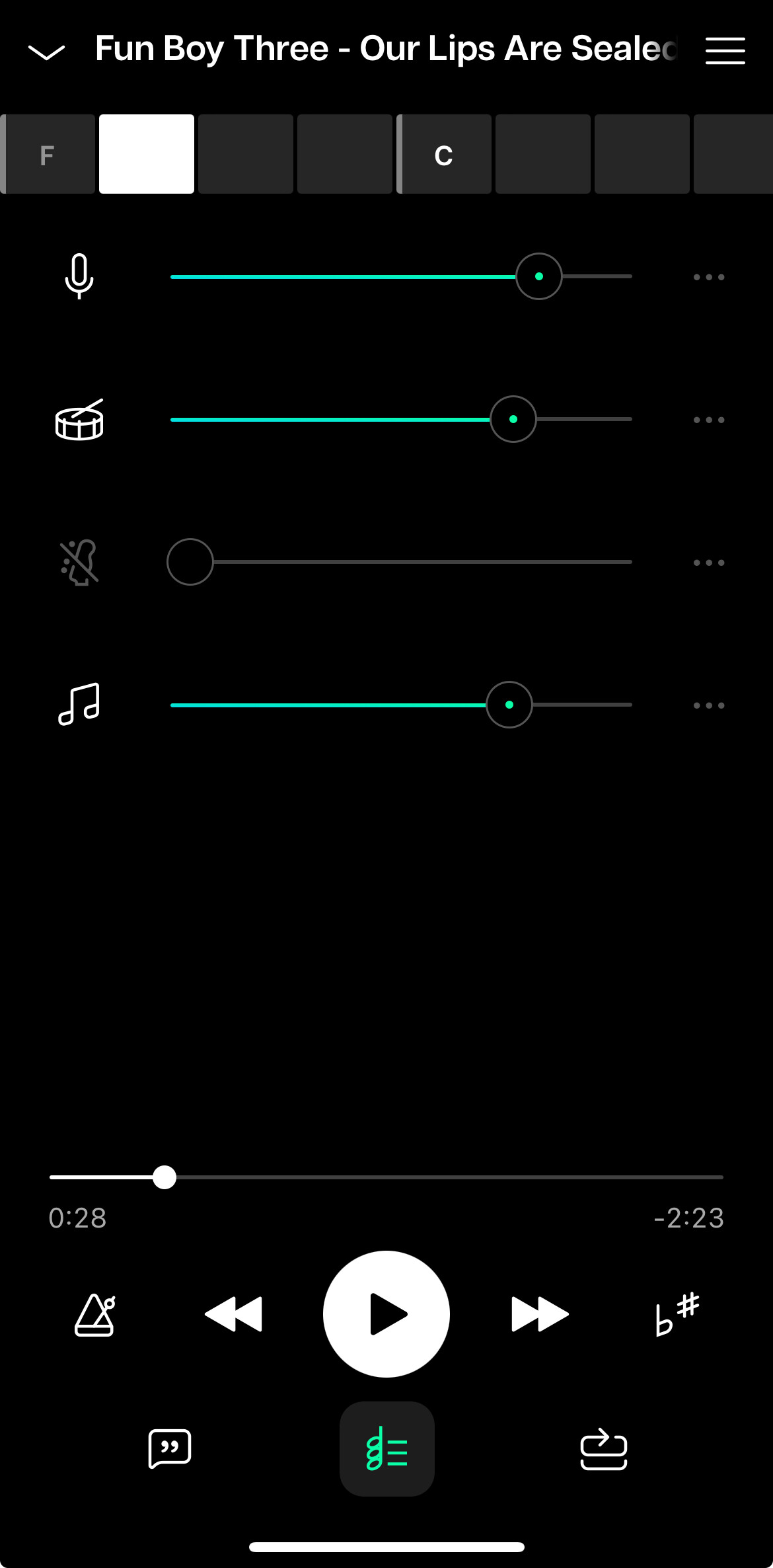
Task: Open more options for the vocals track
Action: [x=709, y=277]
